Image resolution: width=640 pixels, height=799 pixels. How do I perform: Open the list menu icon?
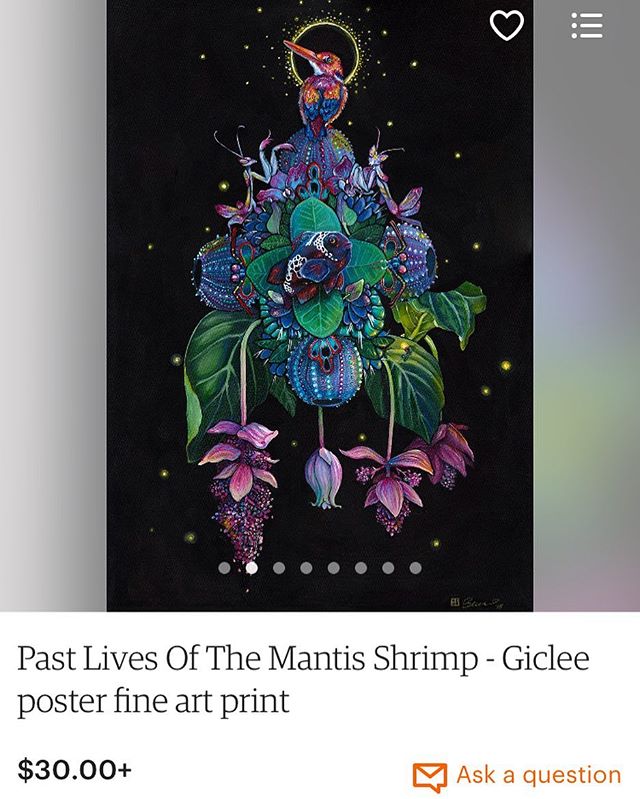[x=587, y=26]
